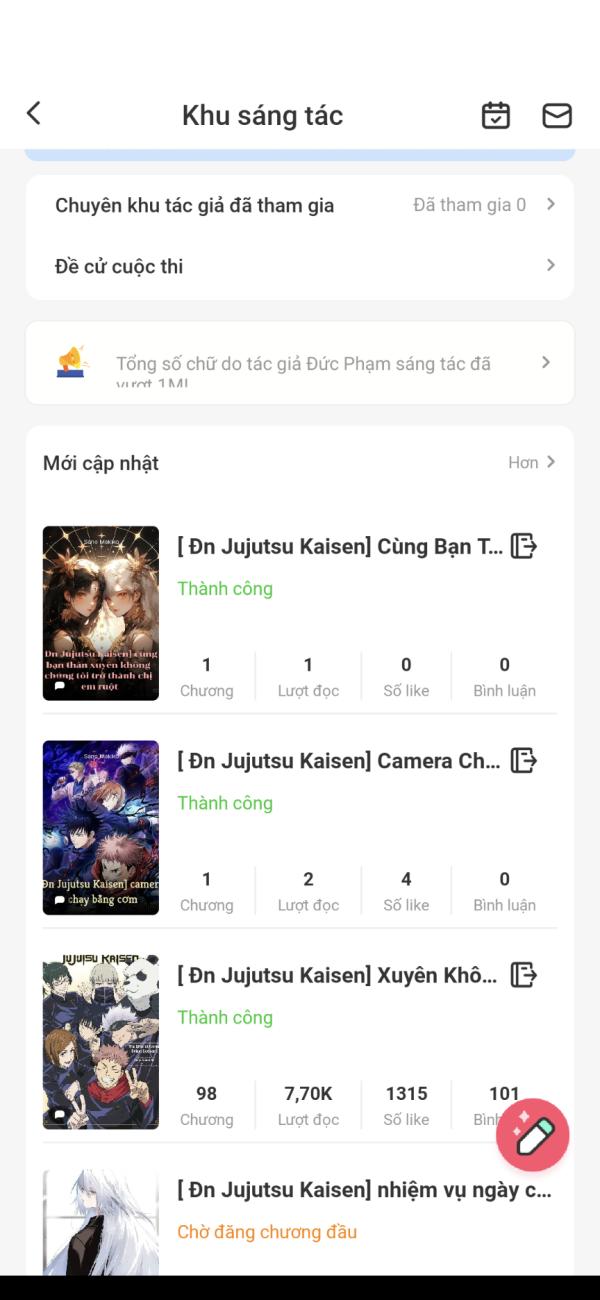The height and width of the screenshot is (1300, 600).
Task: View more under Mới cập nhật
Action: tap(531, 463)
